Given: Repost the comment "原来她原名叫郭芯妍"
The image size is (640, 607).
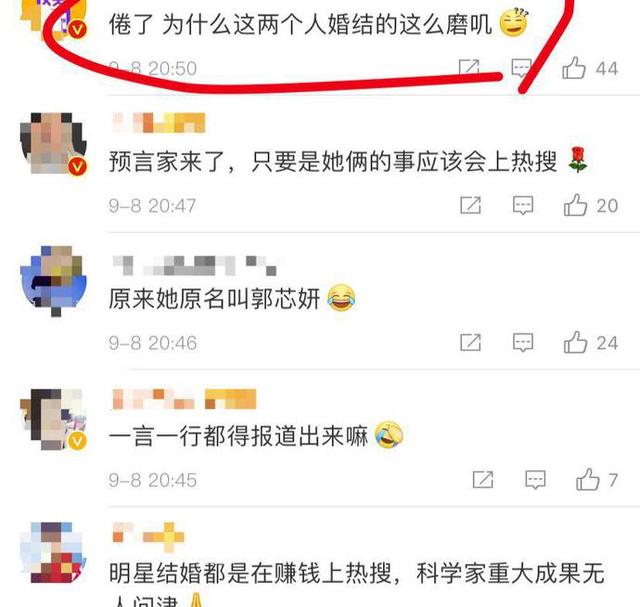Looking at the screenshot, I should coord(470,343).
